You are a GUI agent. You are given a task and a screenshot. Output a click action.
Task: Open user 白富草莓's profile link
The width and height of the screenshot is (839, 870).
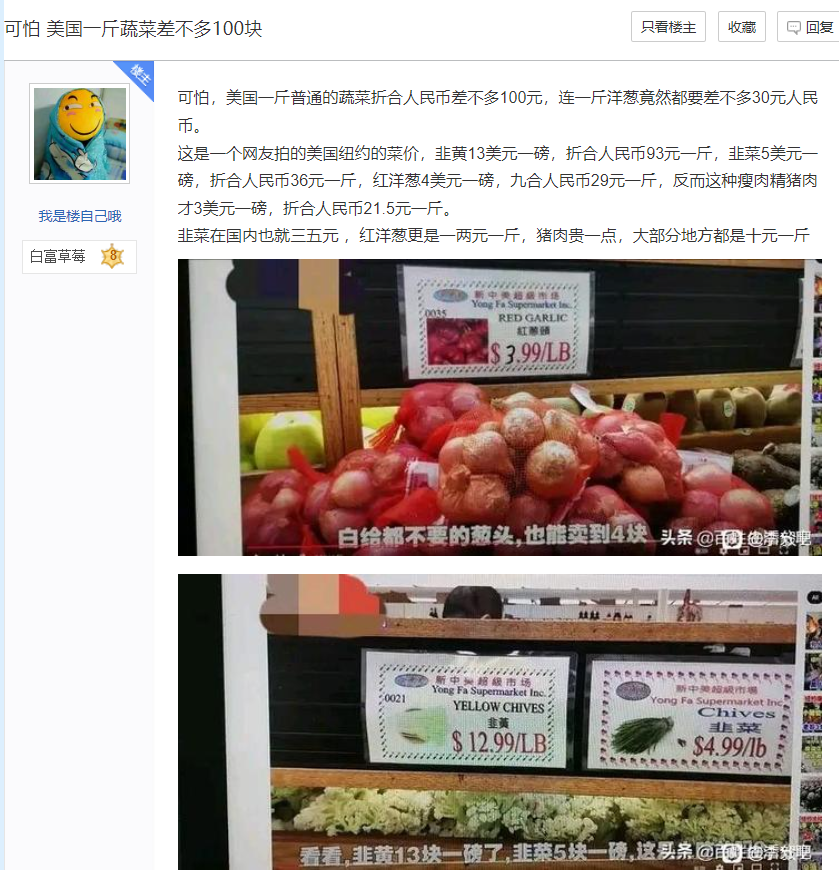[57, 257]
